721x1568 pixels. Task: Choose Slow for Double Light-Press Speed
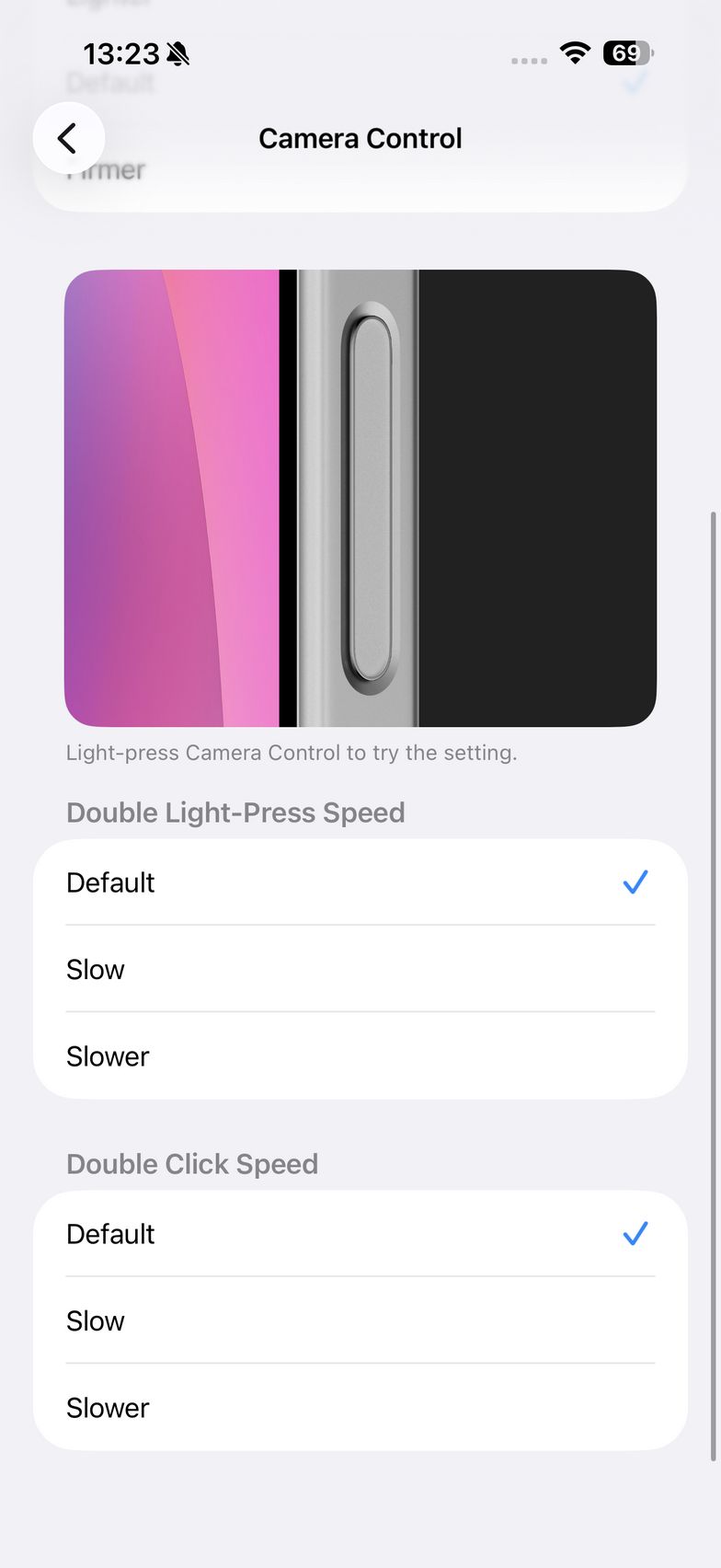tap(359, 969)
